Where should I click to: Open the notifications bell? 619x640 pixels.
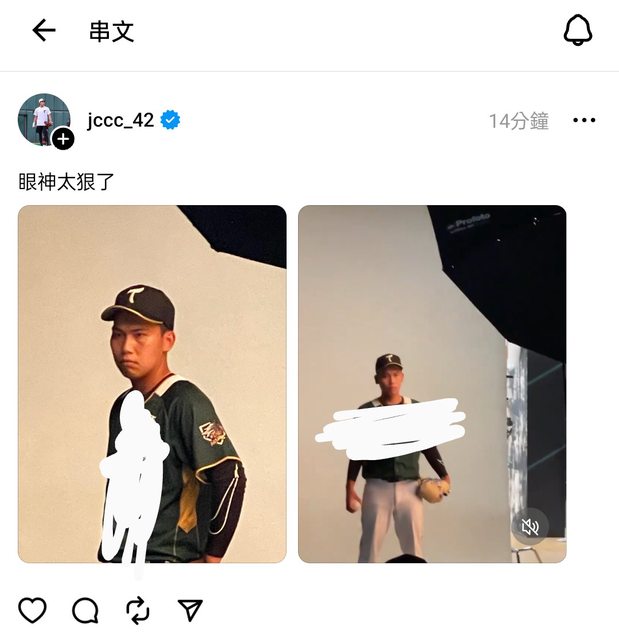[x=577, y=31]
